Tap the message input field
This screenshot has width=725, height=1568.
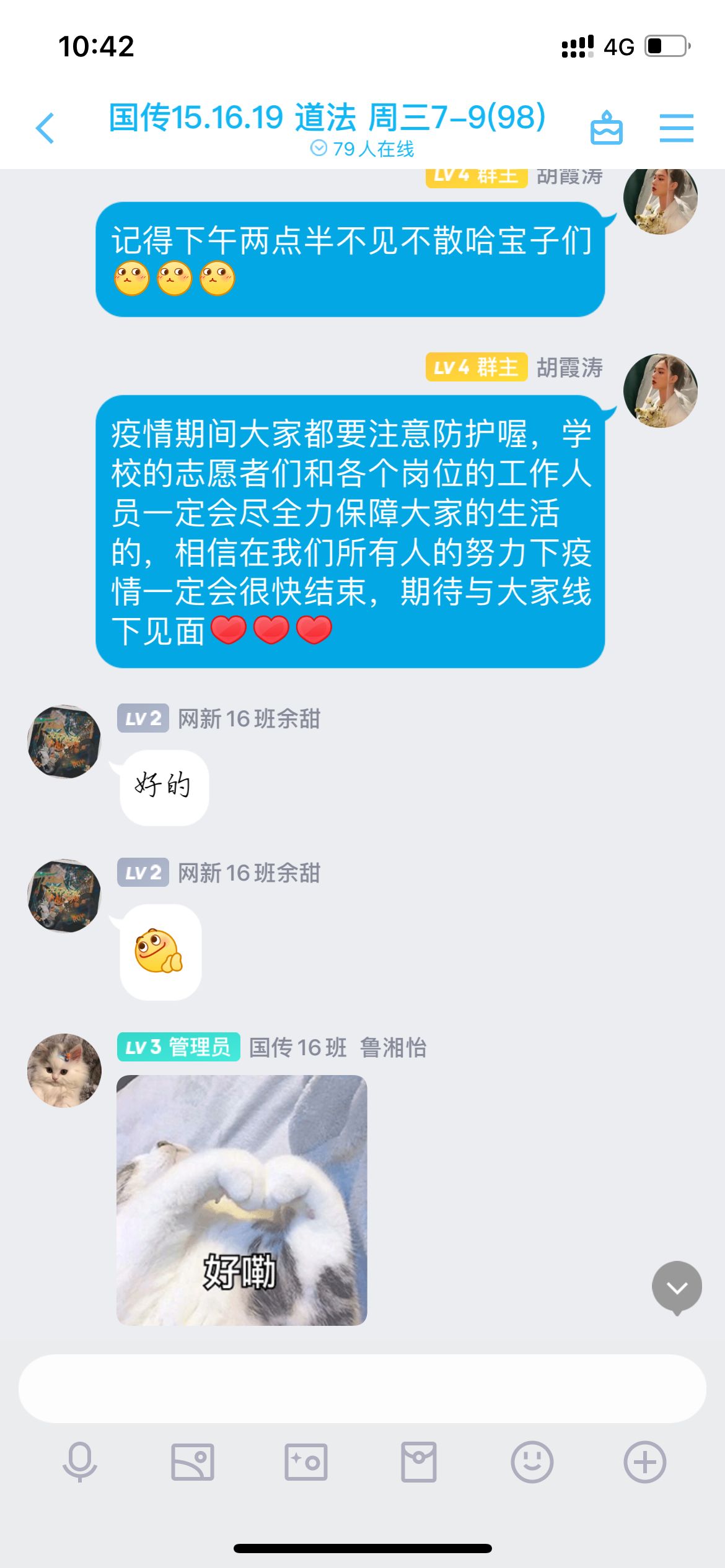362,1388
